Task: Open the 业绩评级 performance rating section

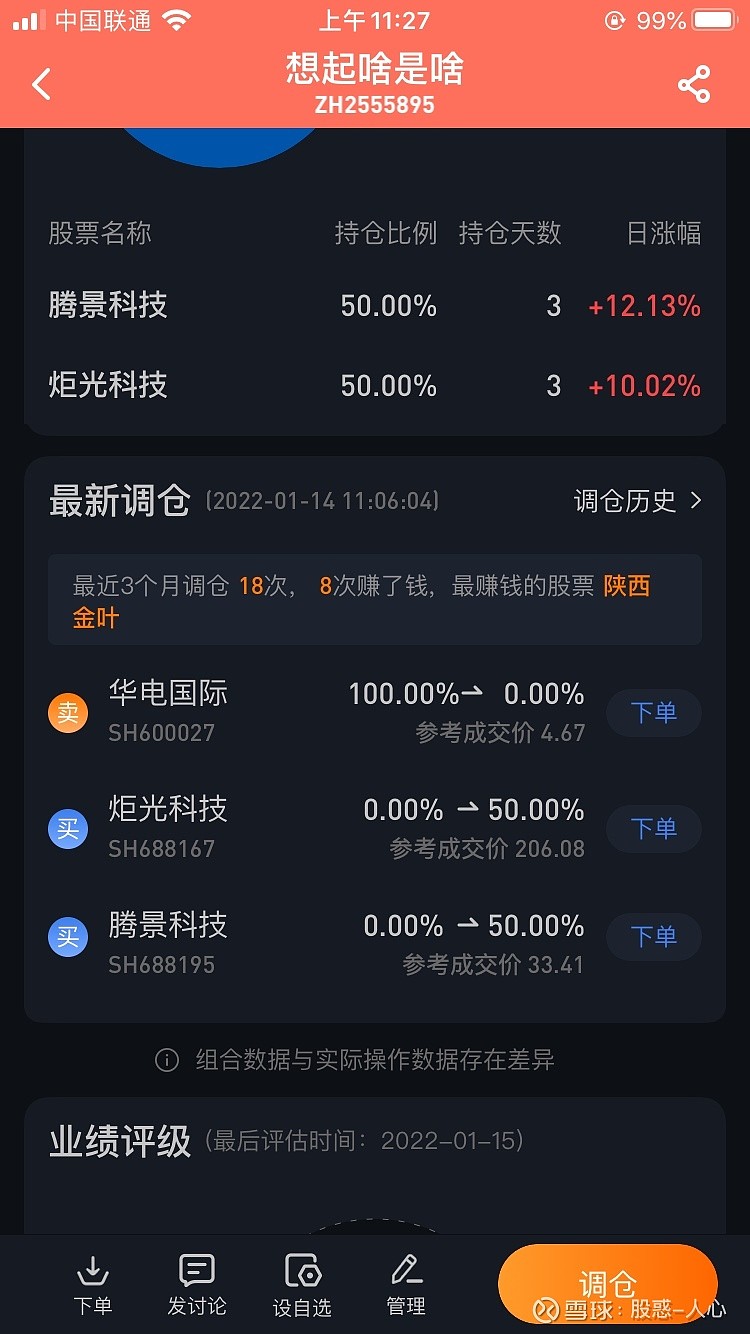Action: coord(119,1141)
